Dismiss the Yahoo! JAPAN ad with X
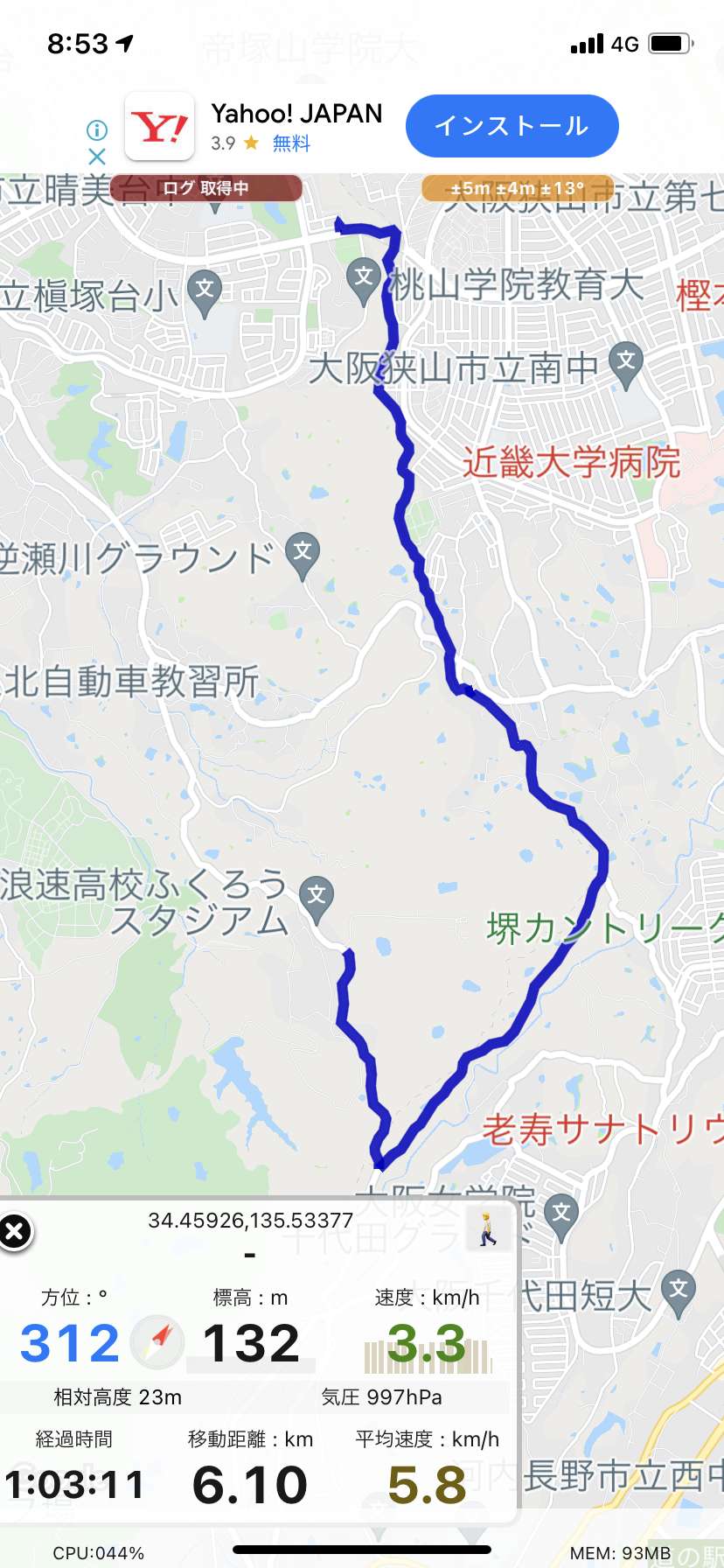 (97, 157)
